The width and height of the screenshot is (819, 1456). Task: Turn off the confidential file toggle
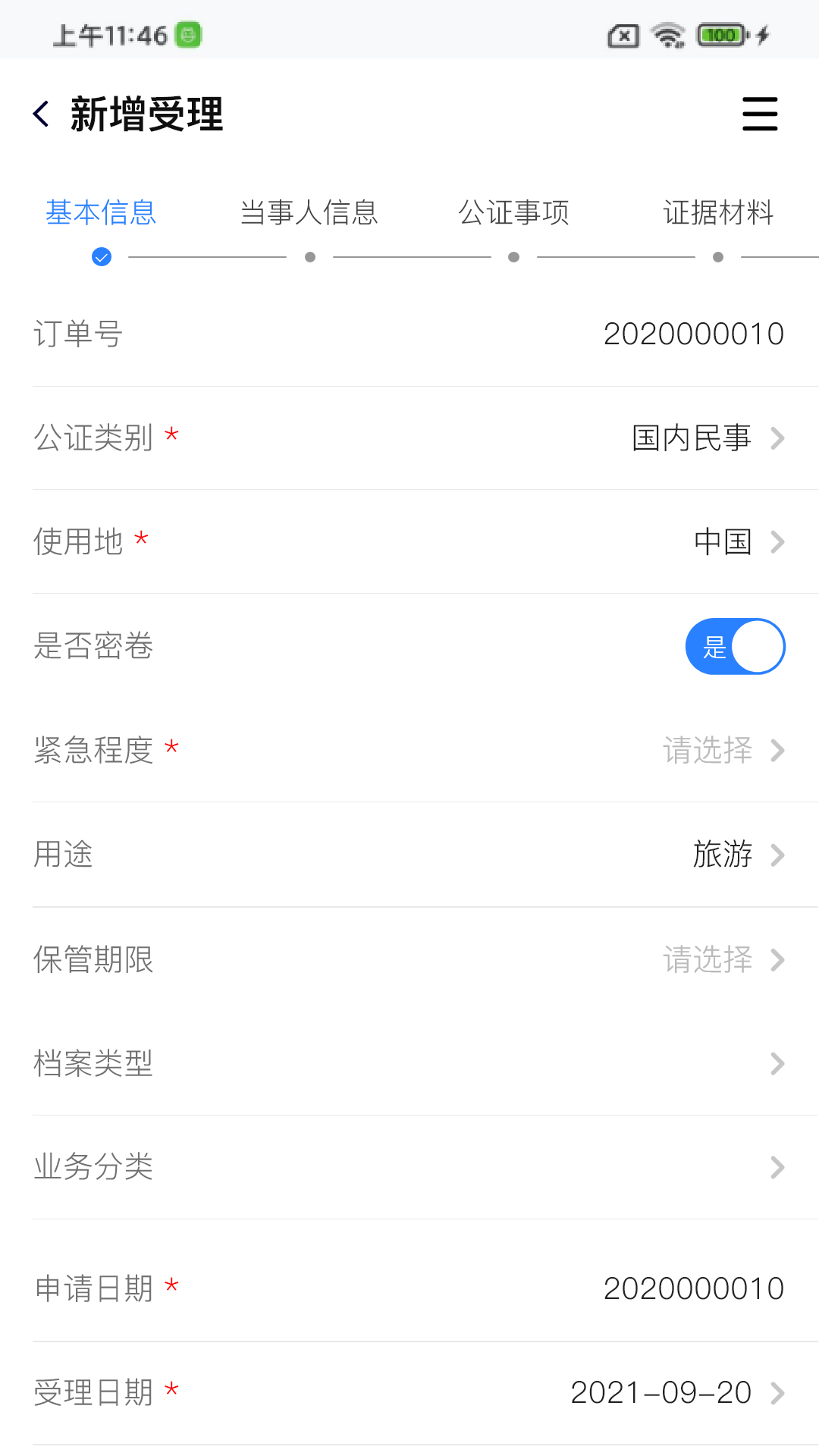tap(735, 646)
